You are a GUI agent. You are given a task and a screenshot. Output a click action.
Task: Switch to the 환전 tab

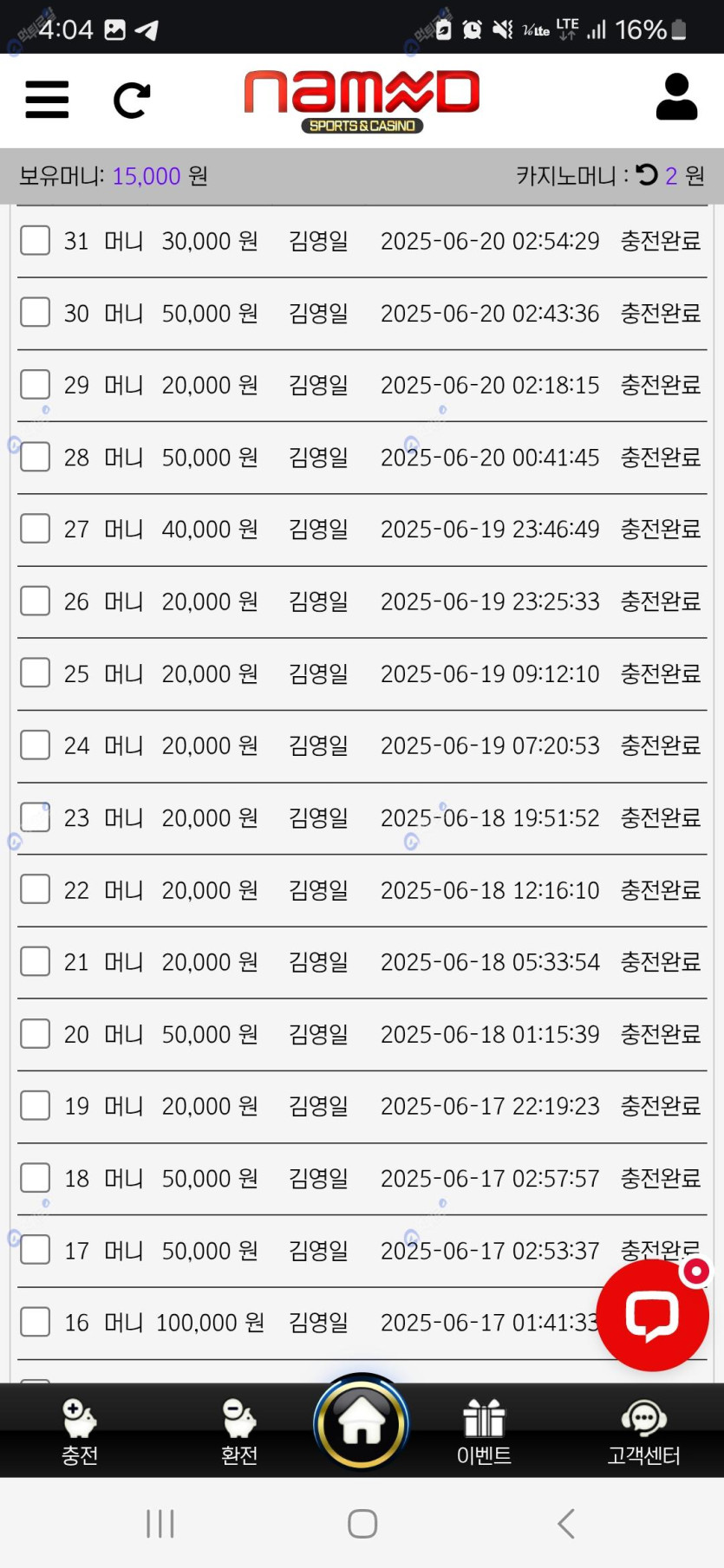click(x=239, y=1433)
